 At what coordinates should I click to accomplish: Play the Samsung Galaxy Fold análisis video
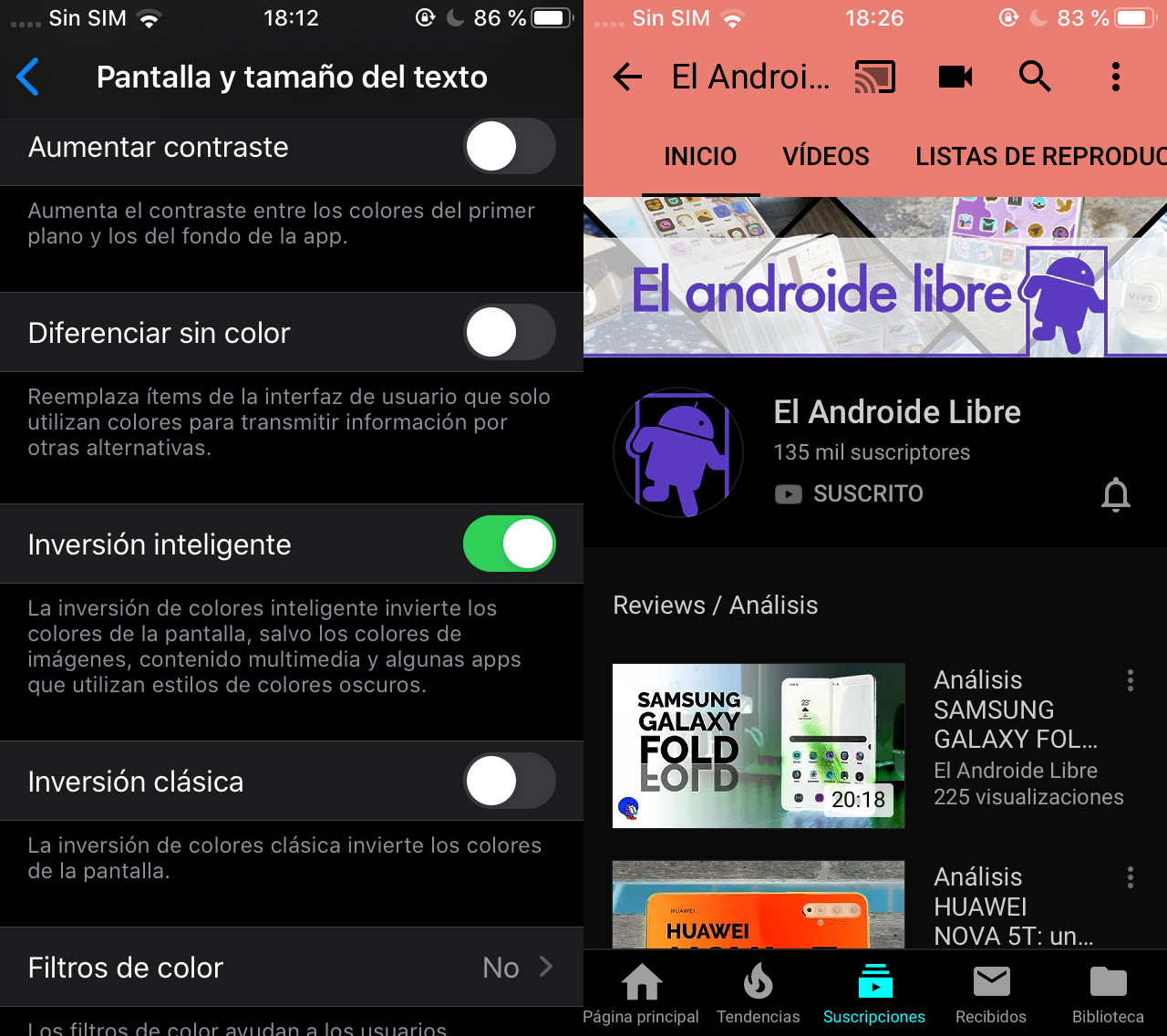[759, 745]
